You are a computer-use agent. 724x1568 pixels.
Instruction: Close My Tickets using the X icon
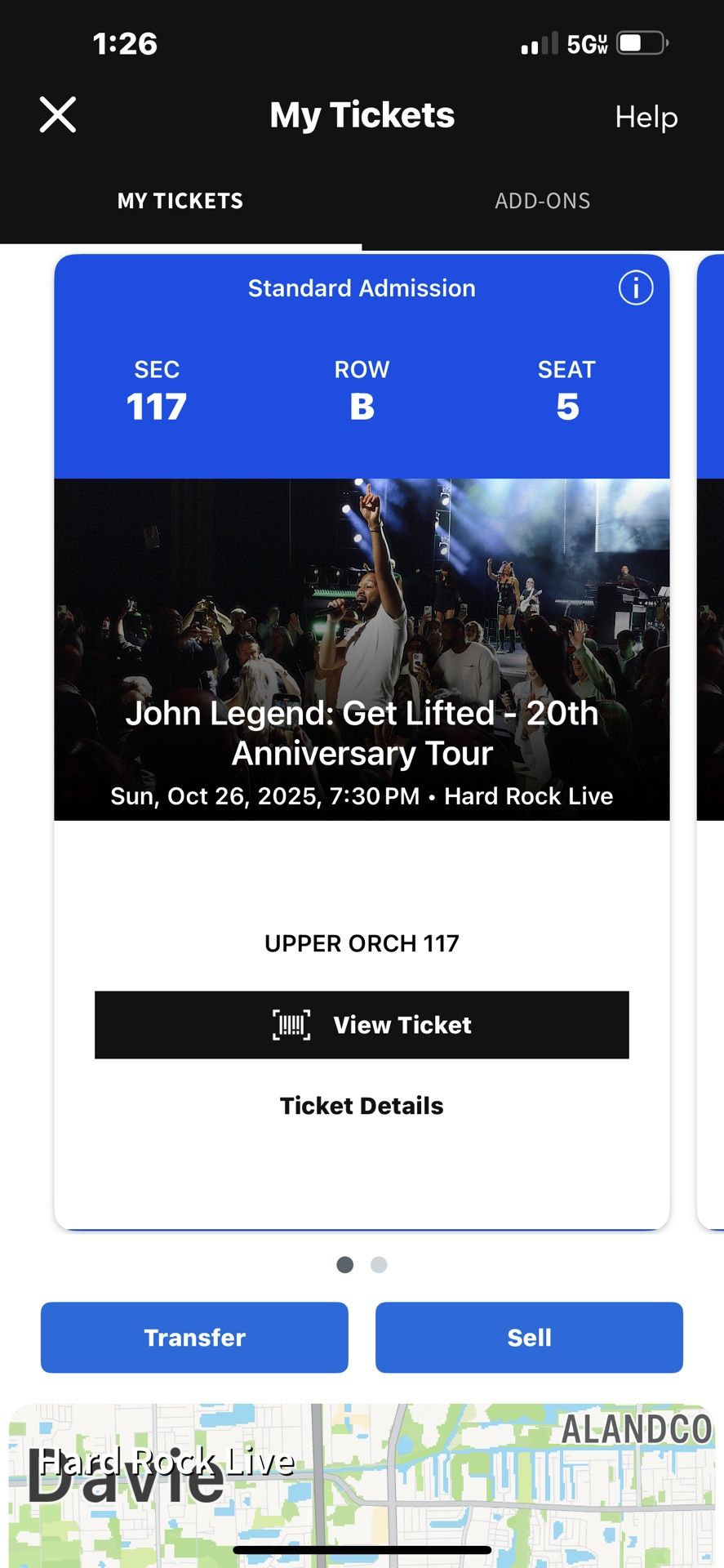coord(57,114)
